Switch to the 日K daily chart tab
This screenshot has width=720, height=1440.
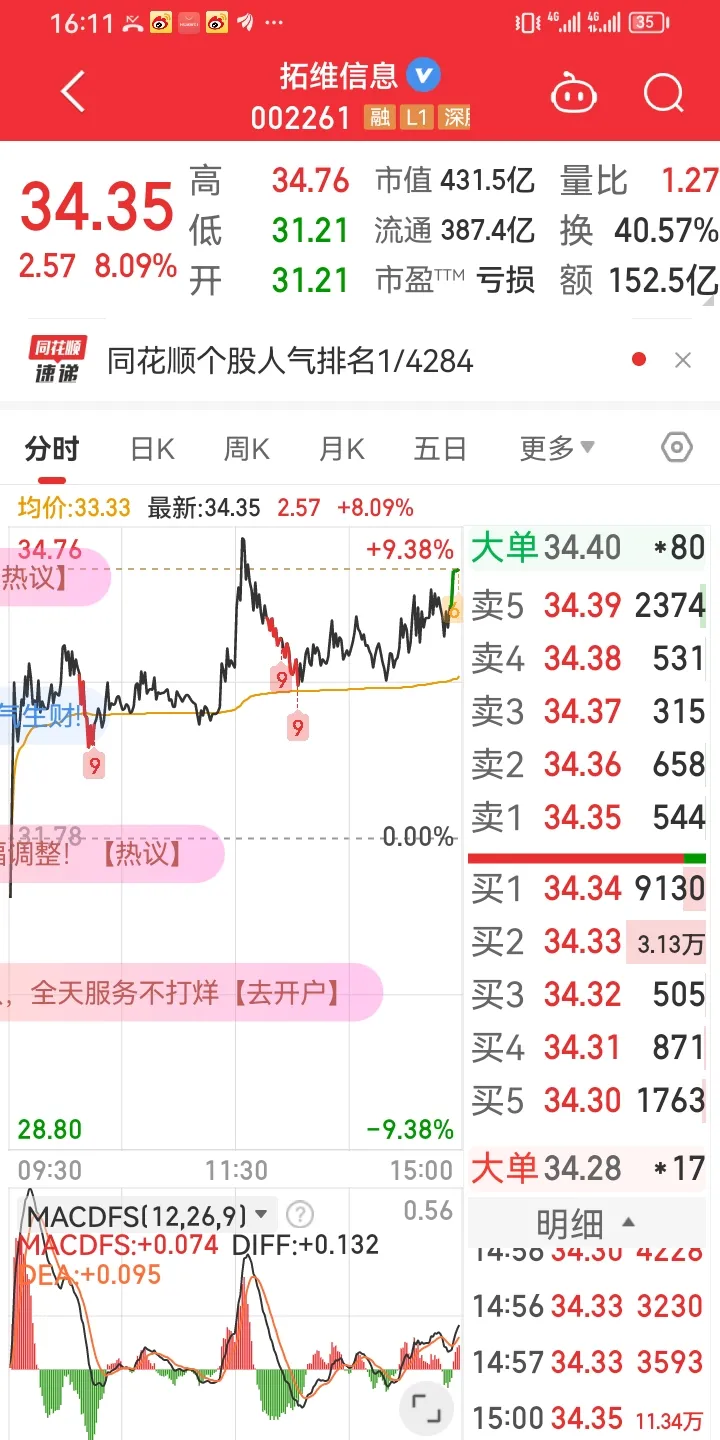(150, 448)
